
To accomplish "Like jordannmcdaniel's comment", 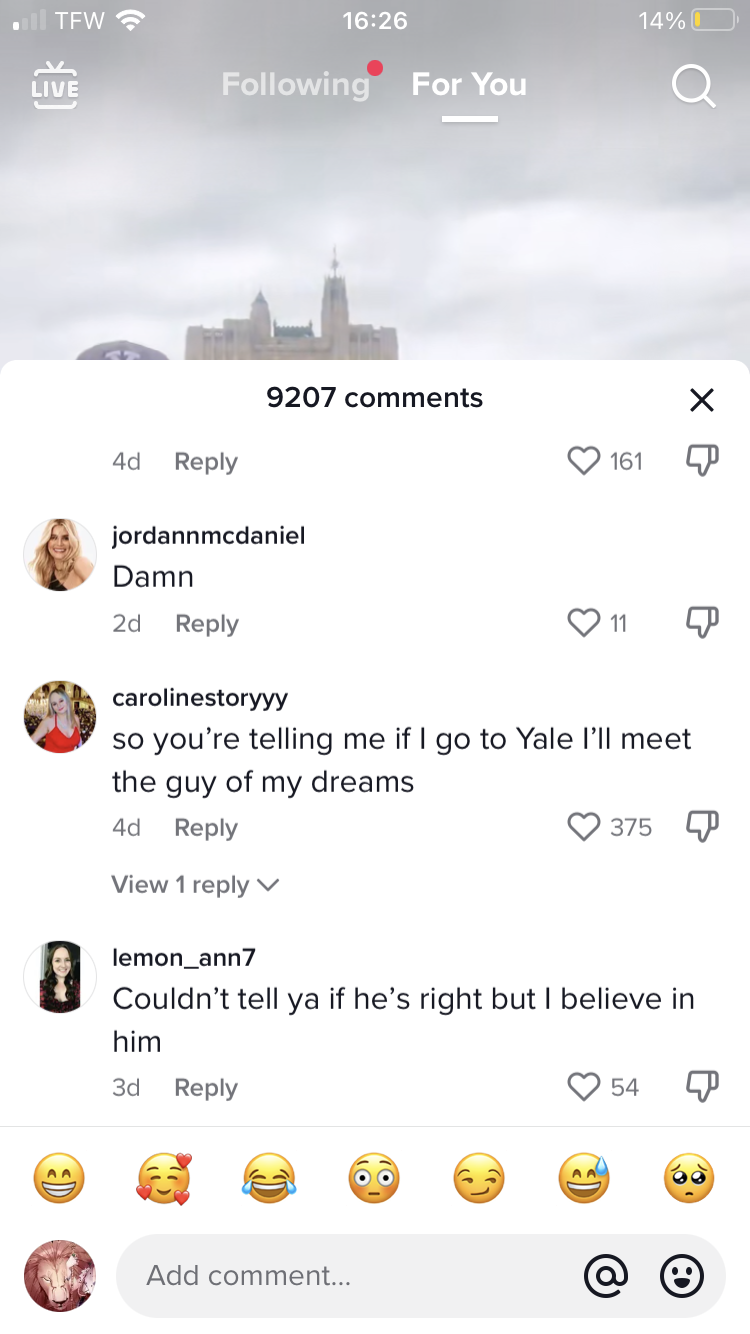I will click(x=583, y=623).
